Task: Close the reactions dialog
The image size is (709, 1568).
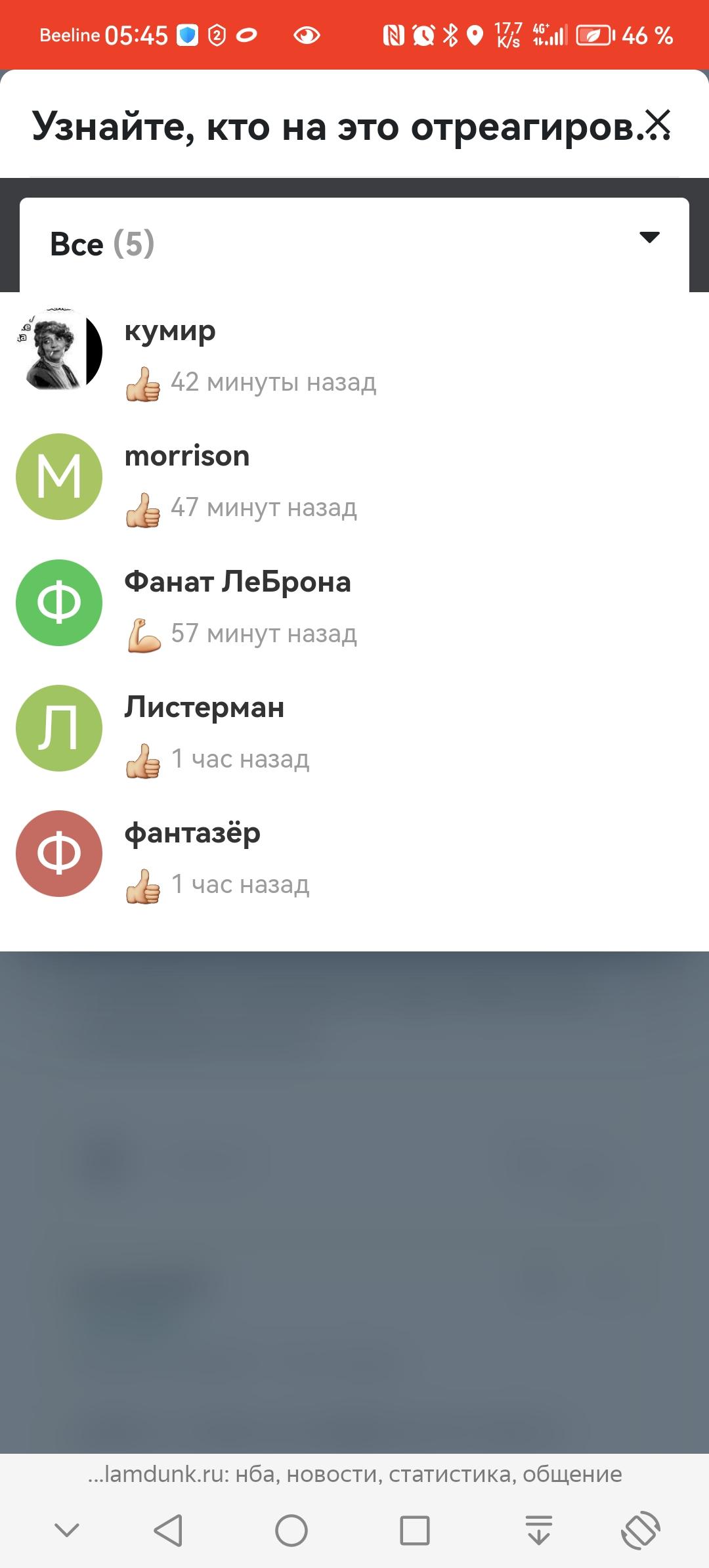Action: coord(658,123)
